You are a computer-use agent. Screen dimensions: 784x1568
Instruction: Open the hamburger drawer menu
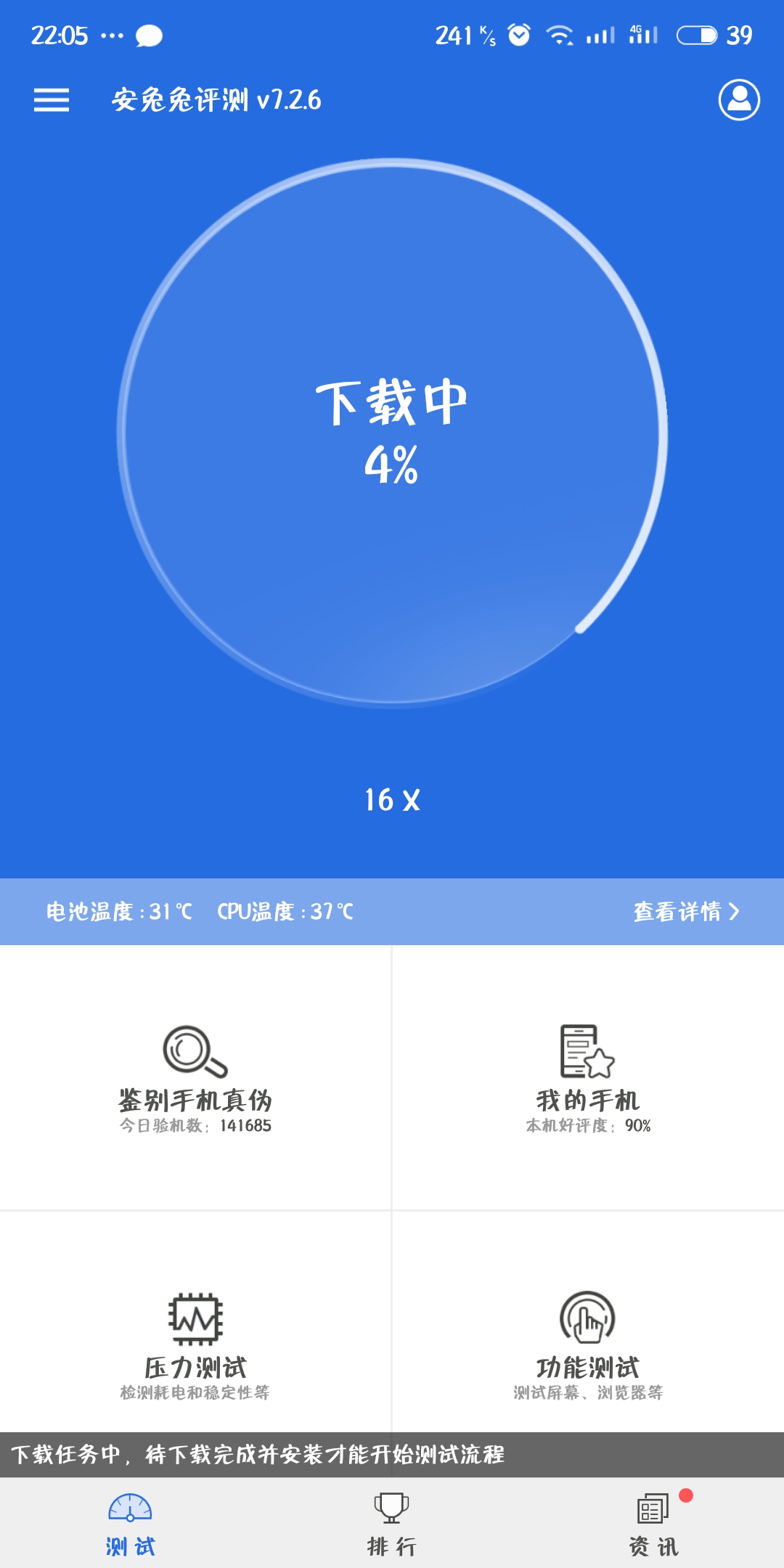click(x=52, y=100)
